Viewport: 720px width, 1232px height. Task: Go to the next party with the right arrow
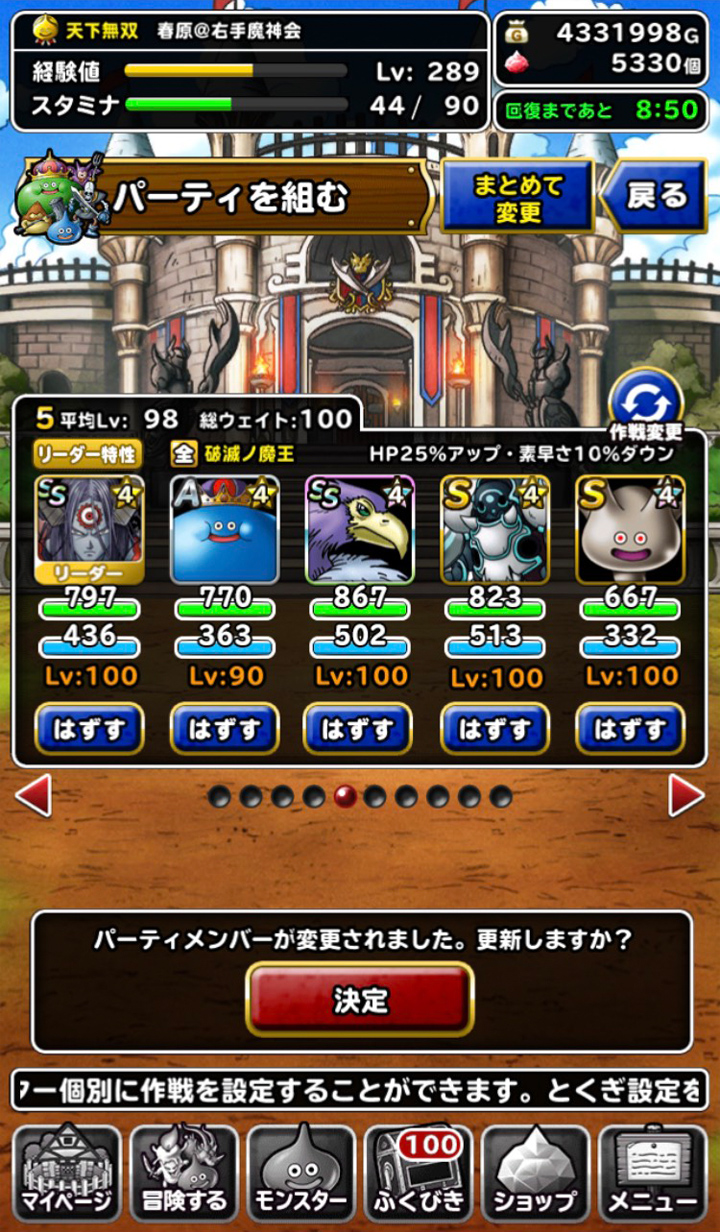(x=686, y=795)
